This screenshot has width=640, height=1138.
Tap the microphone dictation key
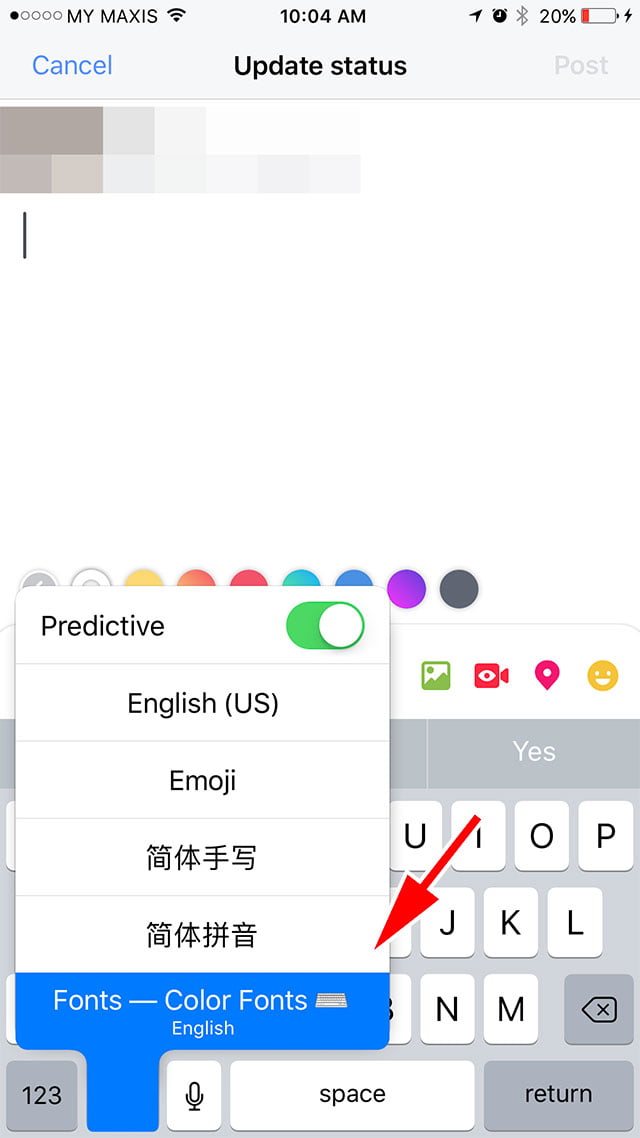194,1095
